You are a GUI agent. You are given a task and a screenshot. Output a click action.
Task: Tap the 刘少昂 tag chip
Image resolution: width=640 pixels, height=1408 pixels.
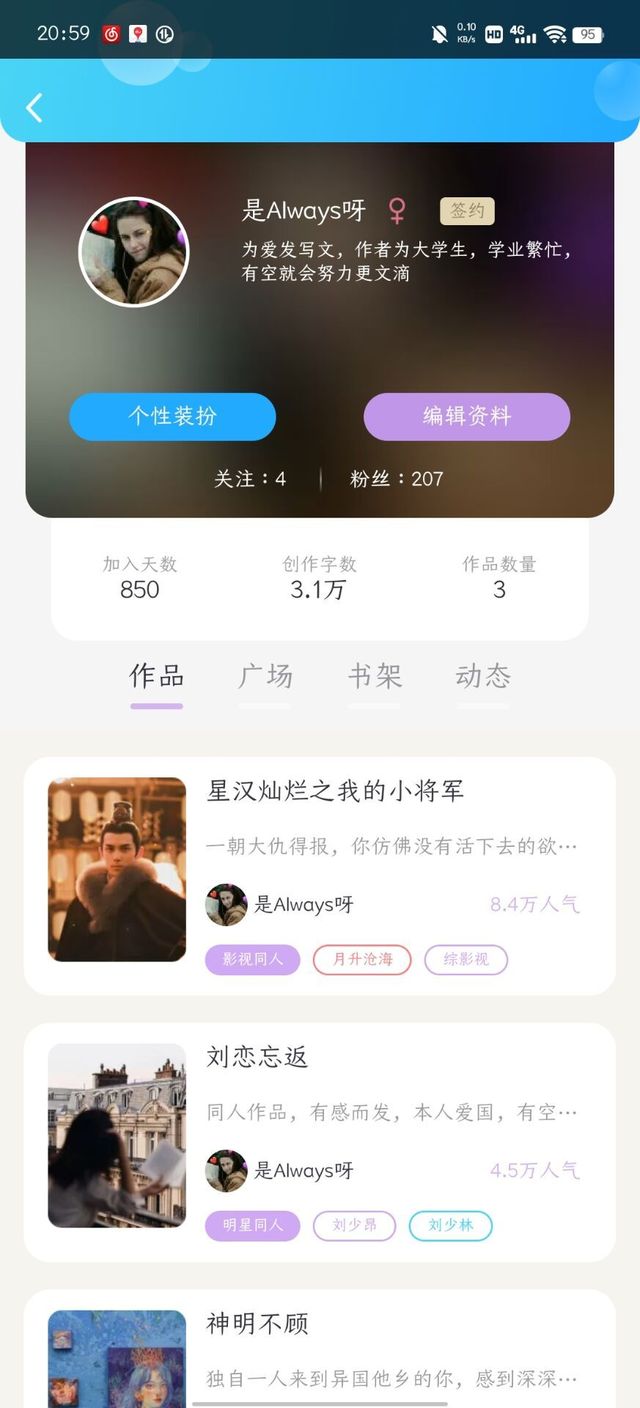click(354, 1225)
